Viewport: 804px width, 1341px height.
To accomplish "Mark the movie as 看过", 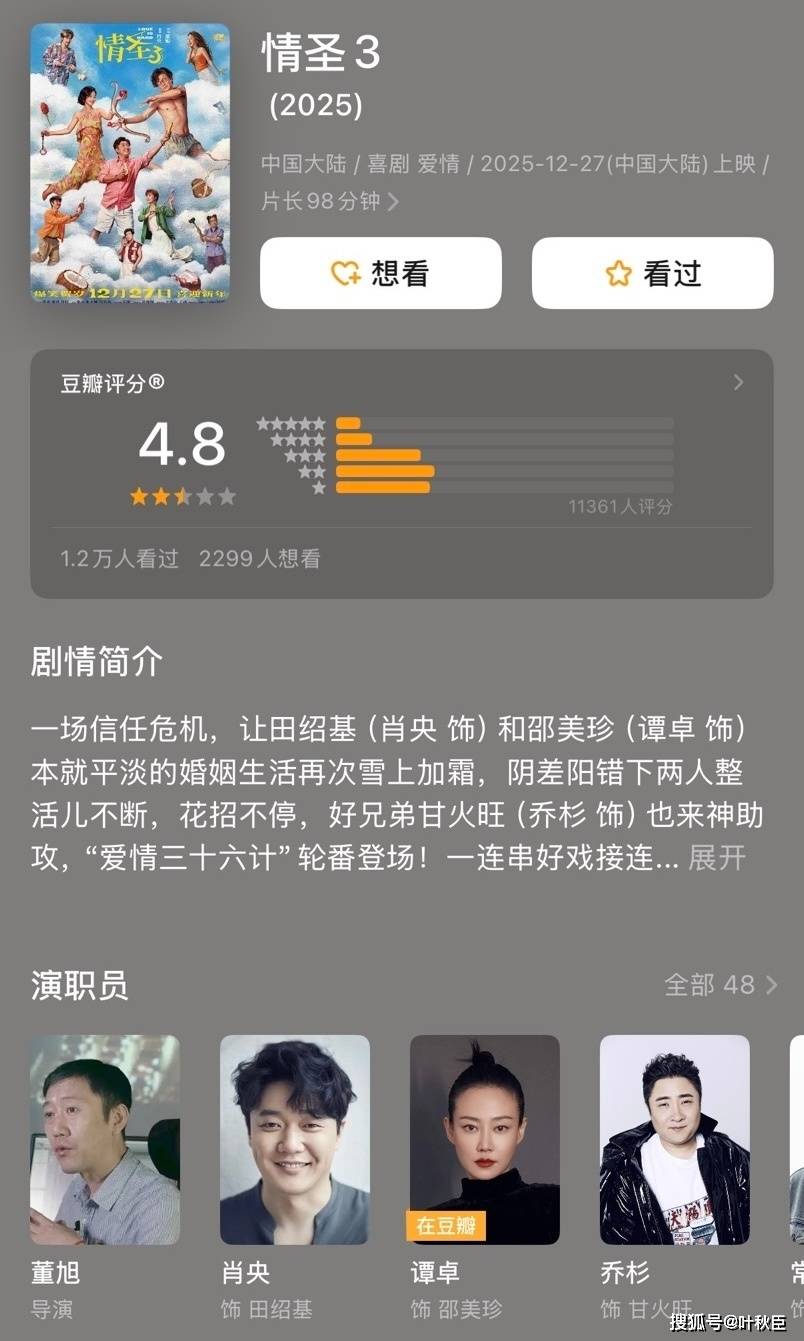I will (x=652, y=273).
